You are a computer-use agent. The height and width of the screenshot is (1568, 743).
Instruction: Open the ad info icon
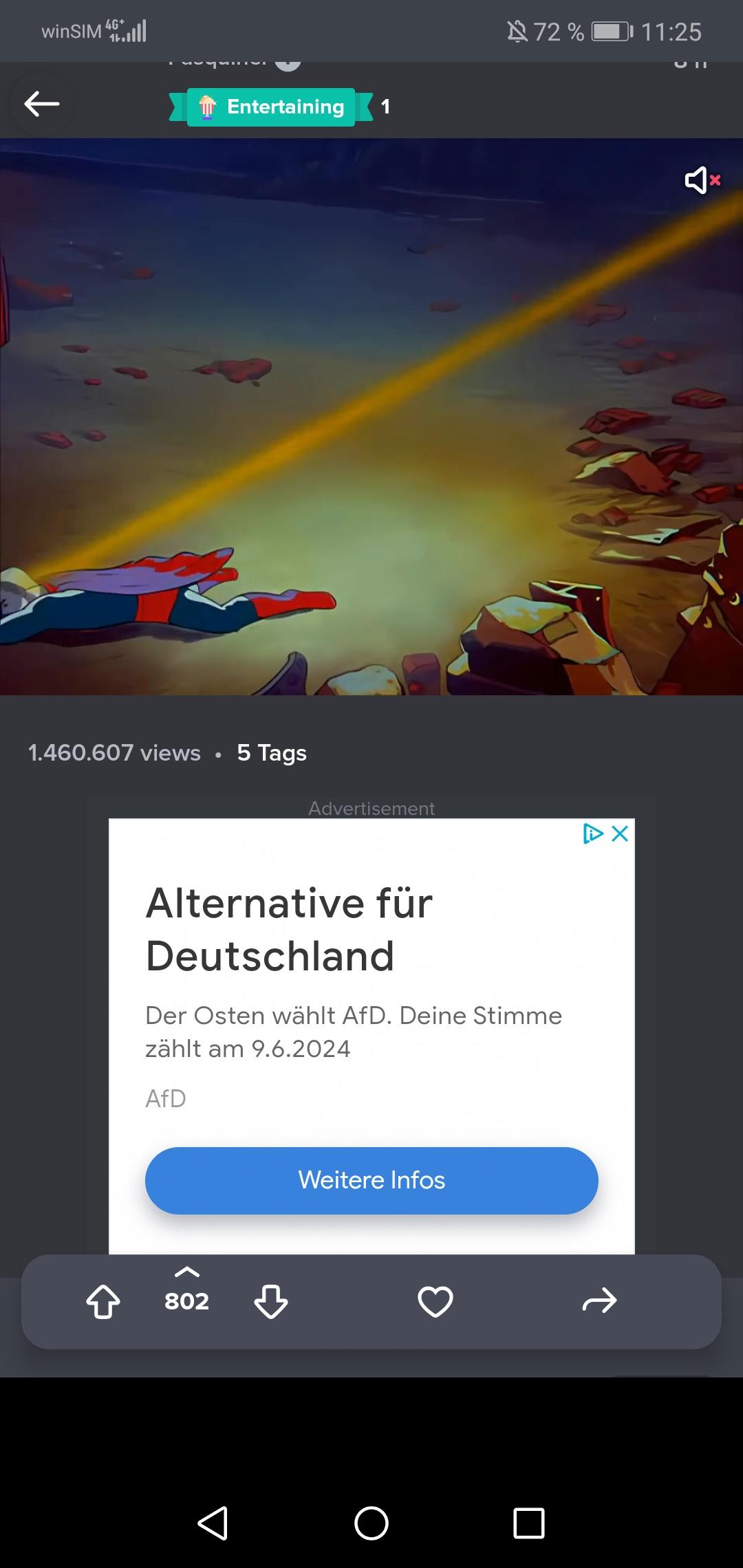coord(592,834)
